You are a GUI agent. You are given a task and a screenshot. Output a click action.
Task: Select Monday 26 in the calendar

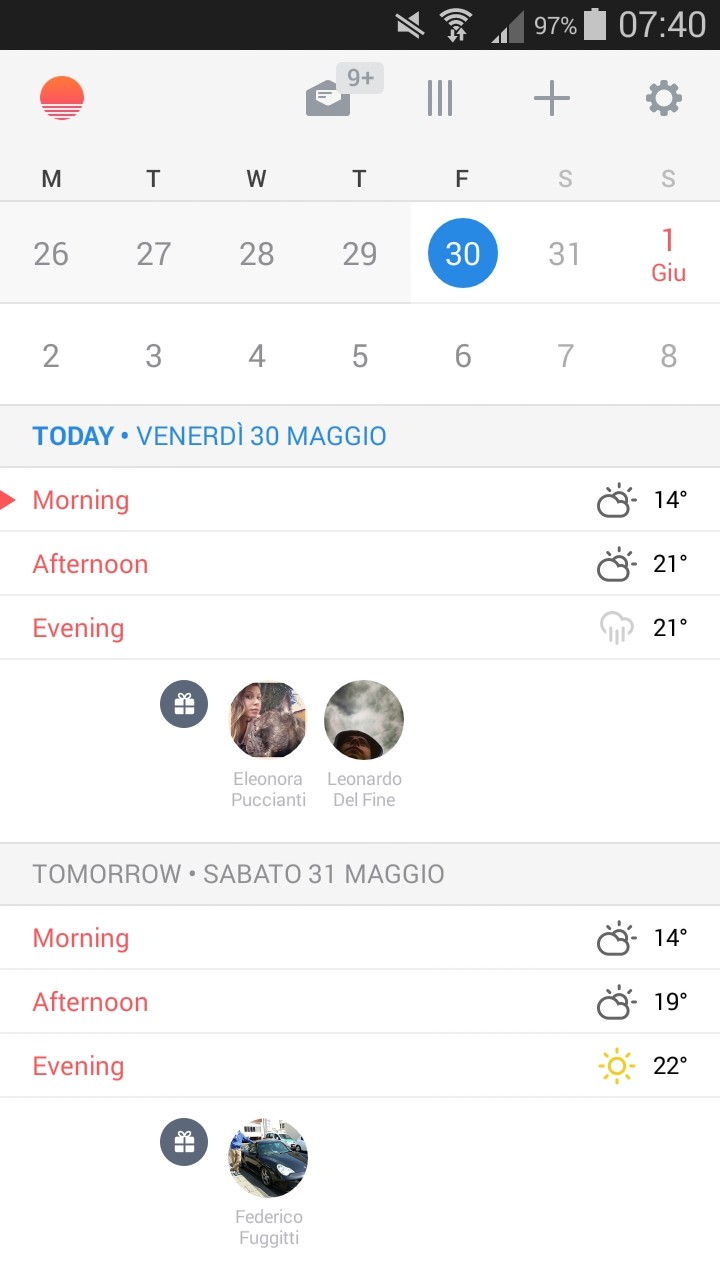click(x=51, y=254)
